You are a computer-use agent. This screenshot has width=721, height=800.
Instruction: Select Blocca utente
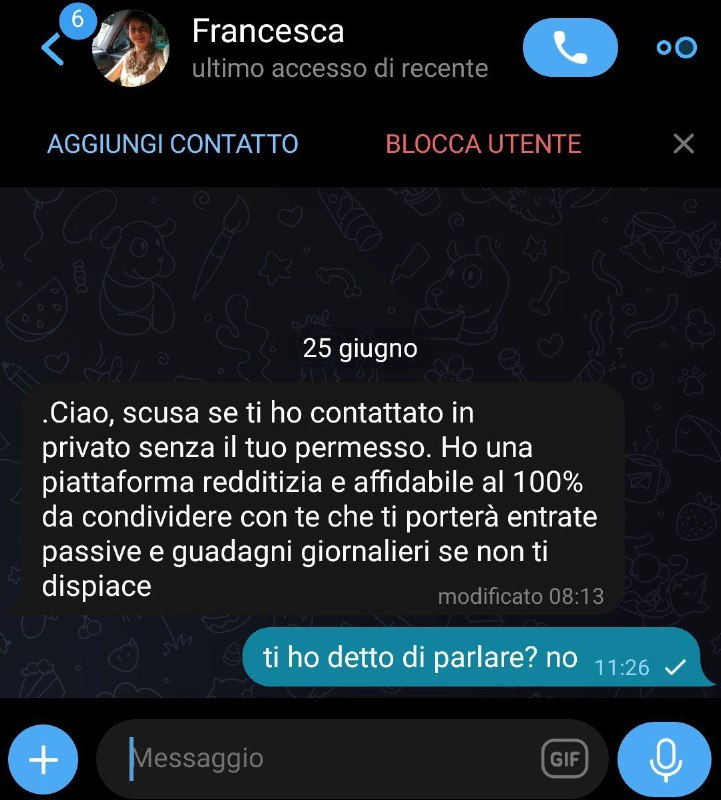(483, 144)
